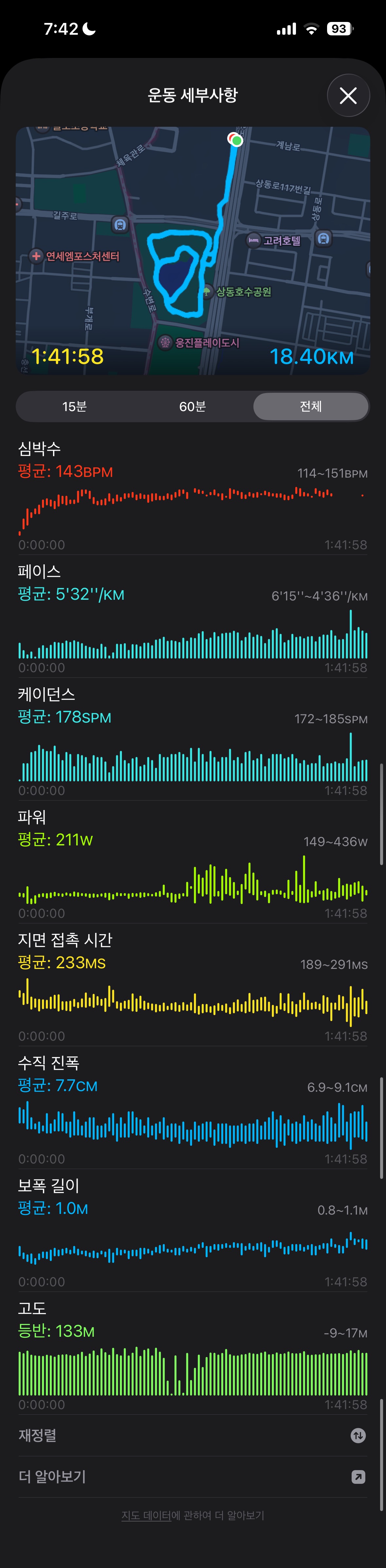Open the 지도 데이터 link
This screenshot has width=386, height=1568.
(x=146, y=1515)
